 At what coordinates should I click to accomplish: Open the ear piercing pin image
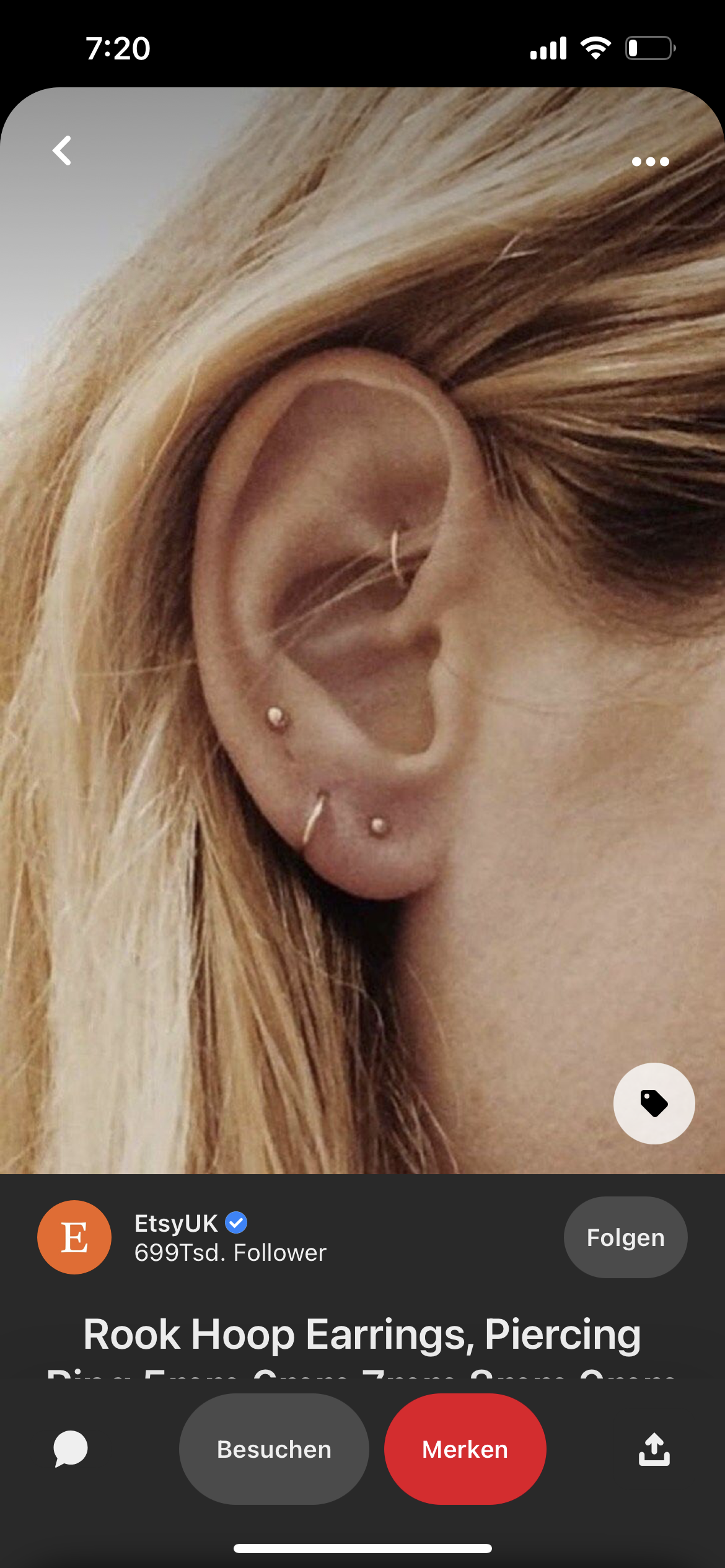(362, 619)
